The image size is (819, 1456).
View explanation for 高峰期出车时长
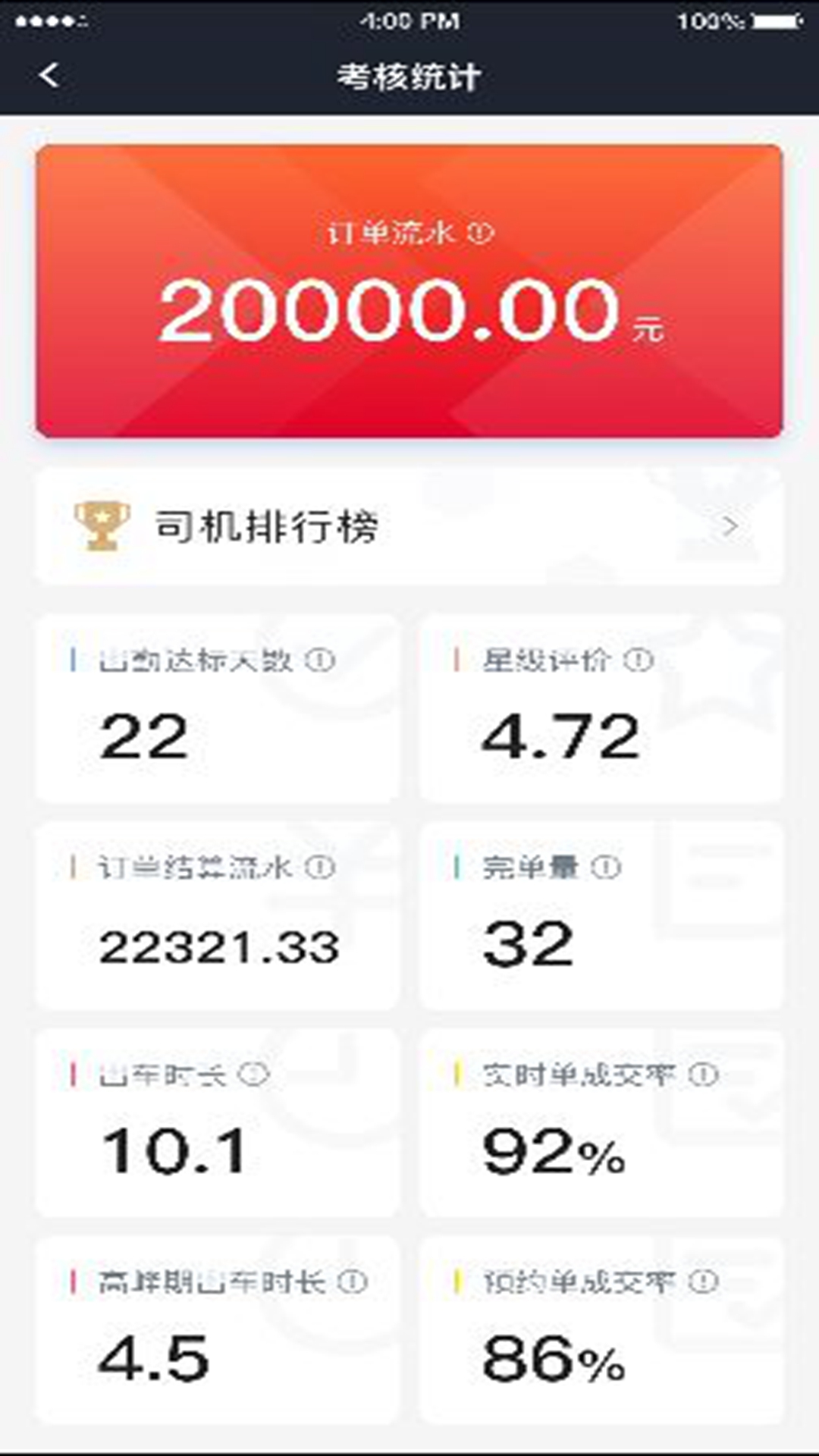(x=352, y=1282)
